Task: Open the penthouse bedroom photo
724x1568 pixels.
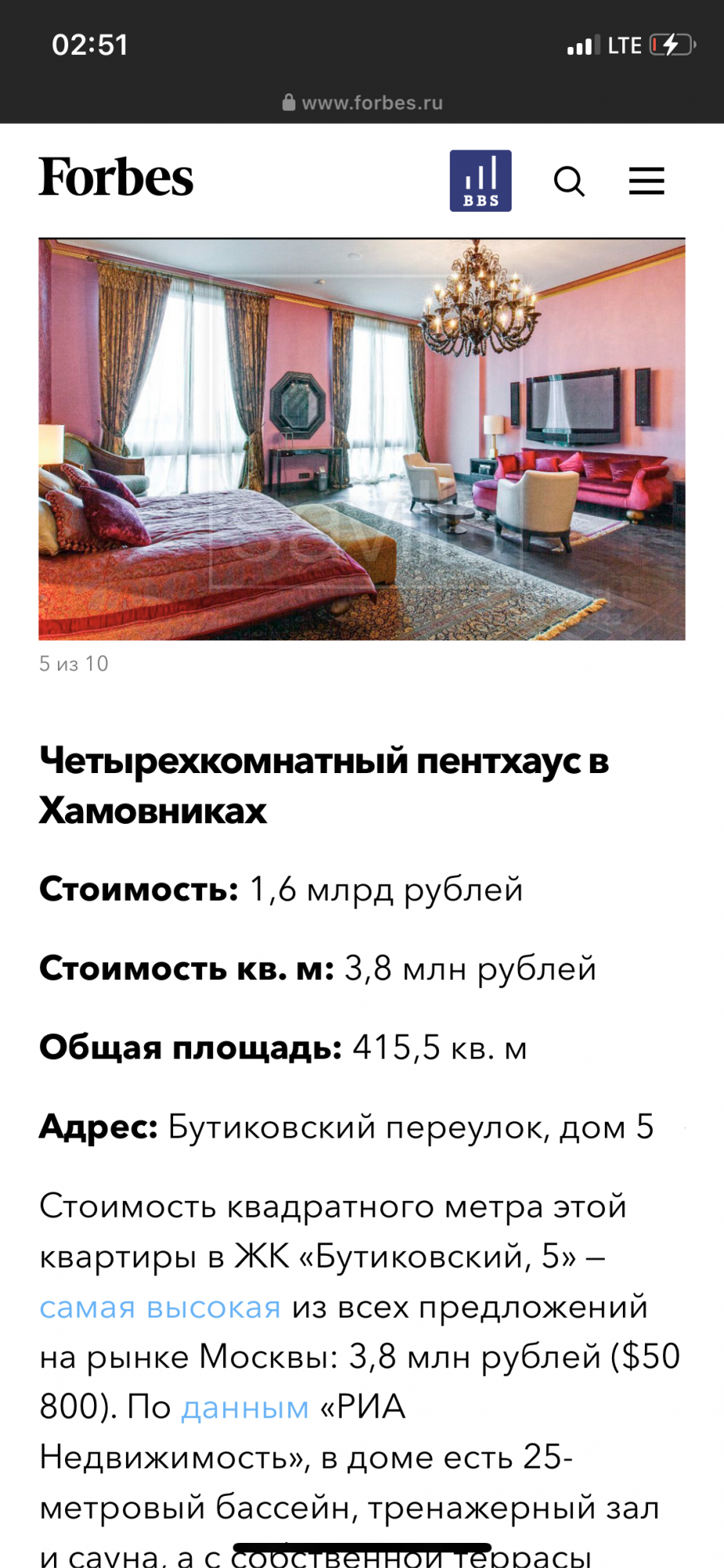Action: point(362,439)
